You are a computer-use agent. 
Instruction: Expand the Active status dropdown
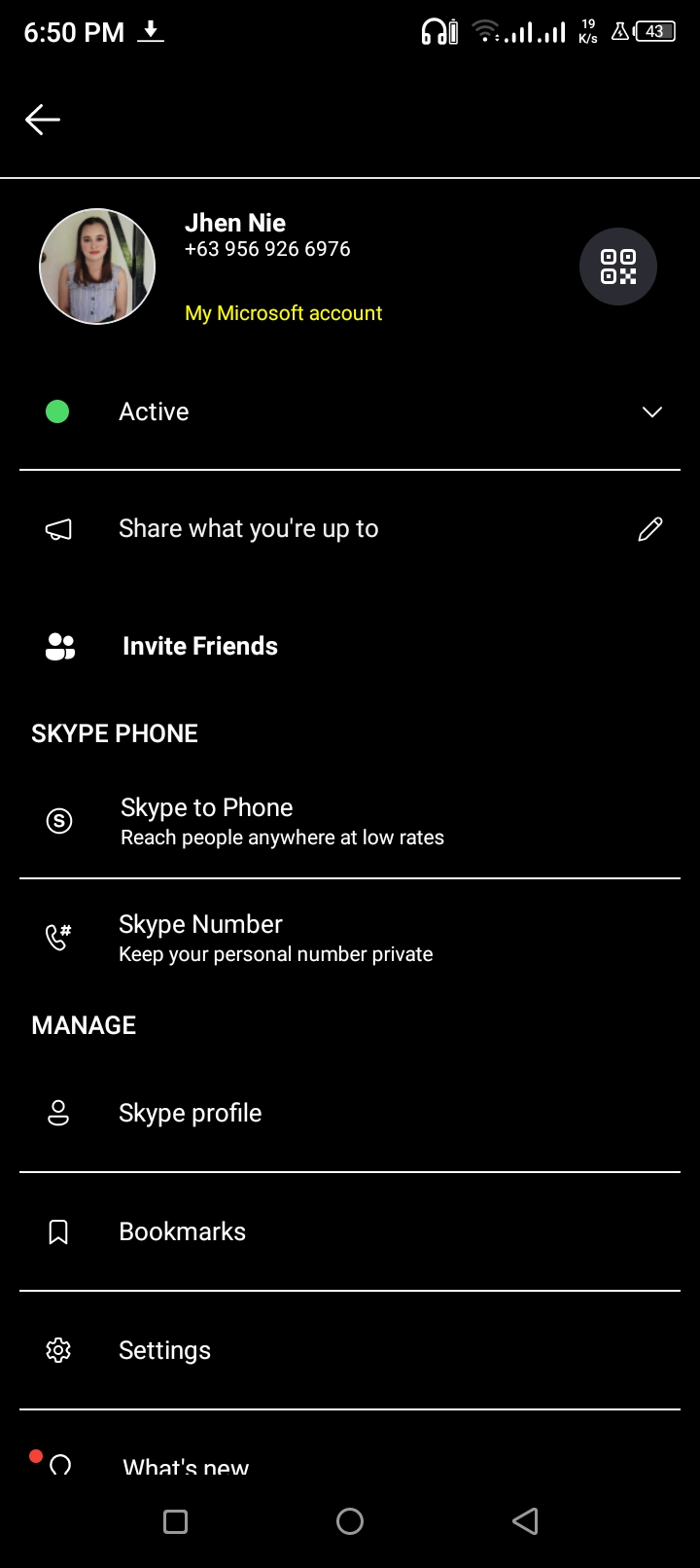pos(350,411)
